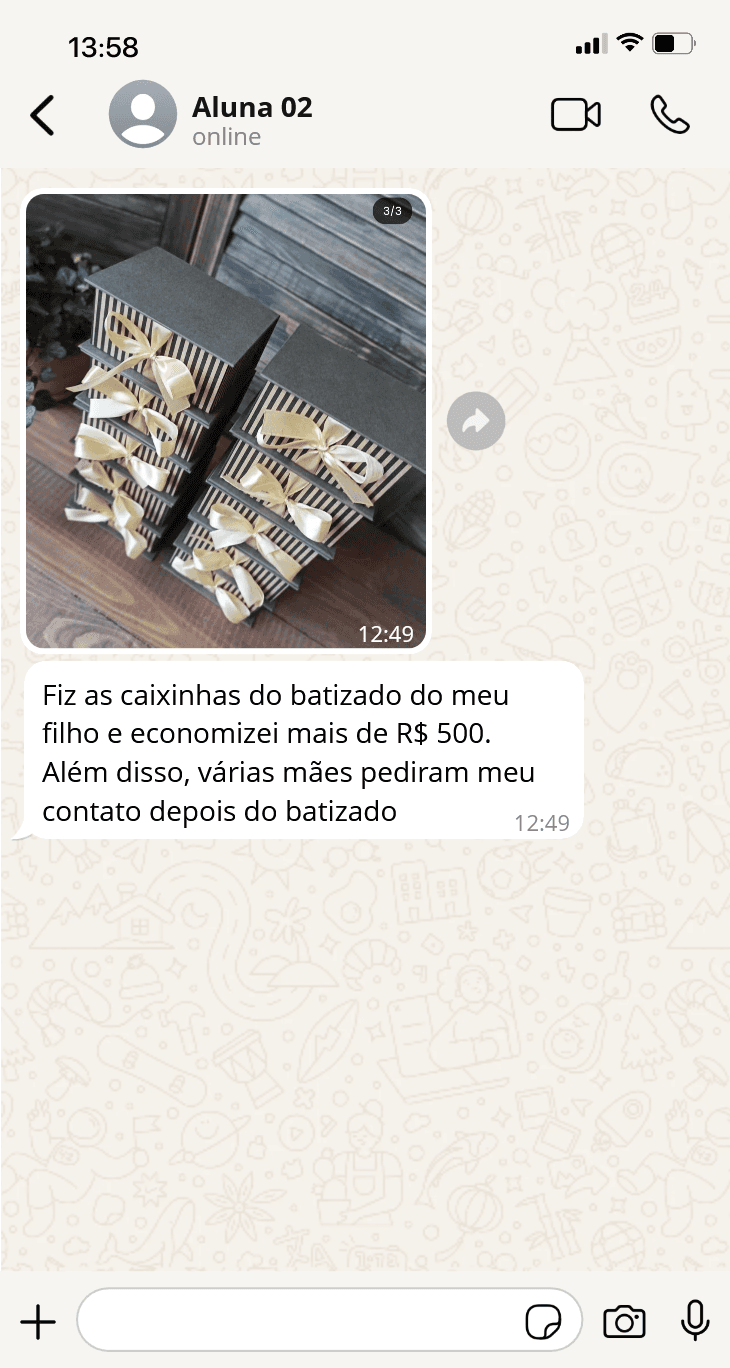
Task: Open the photo of the striped gift boxes
Action: click(225, 420)
